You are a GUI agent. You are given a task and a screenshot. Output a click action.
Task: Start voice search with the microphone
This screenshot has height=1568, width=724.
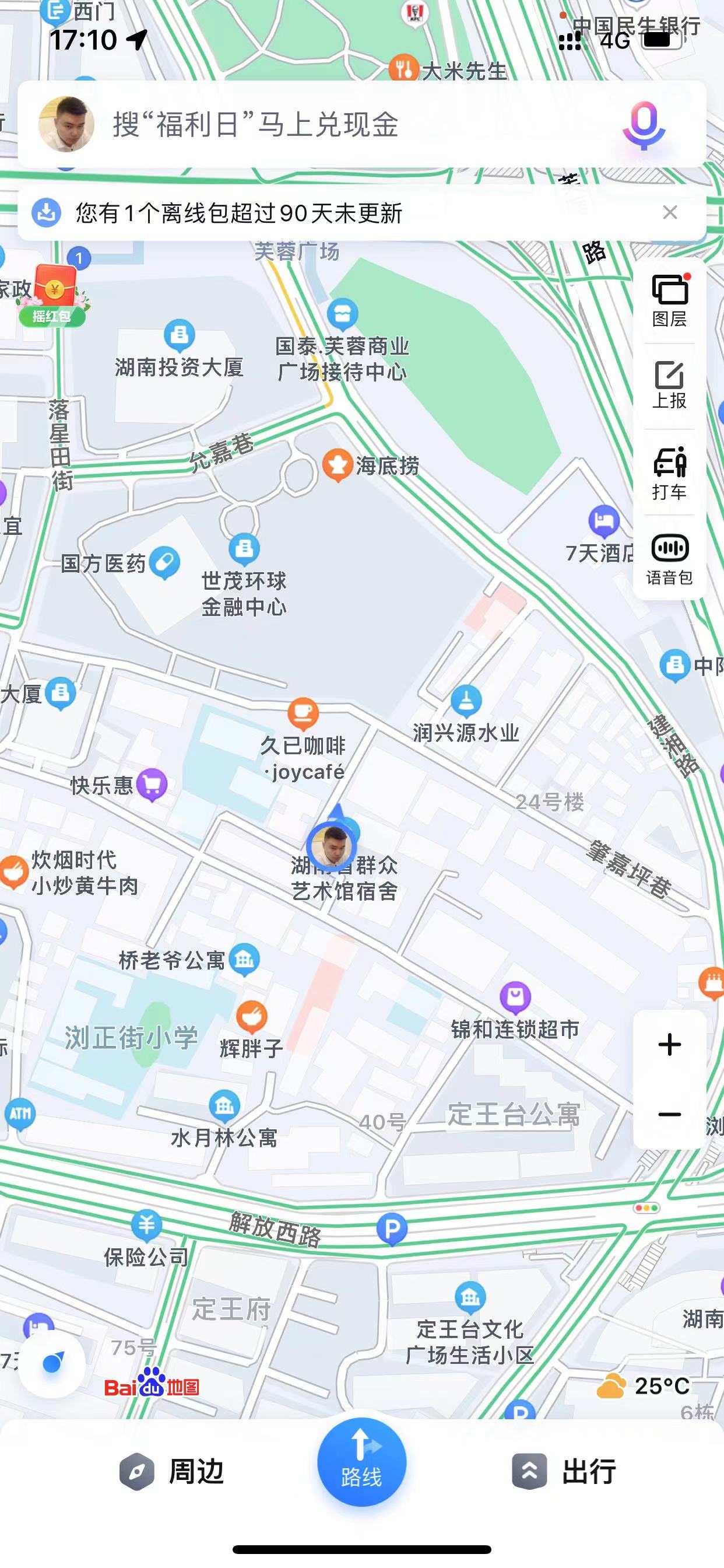[x=644, y=125]
